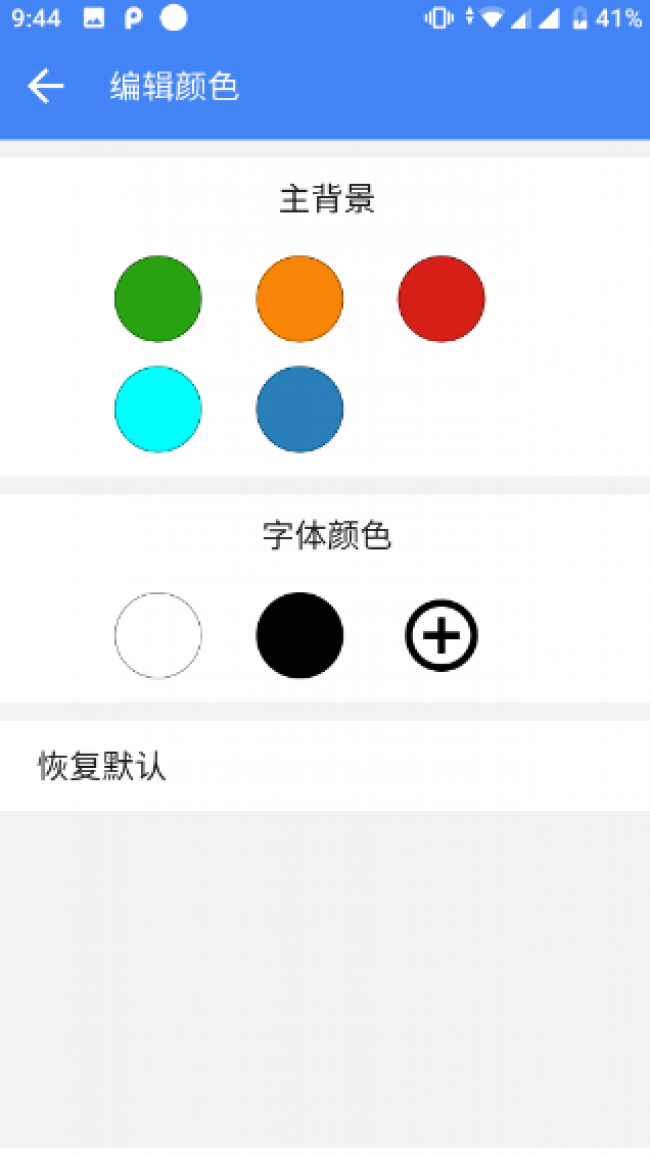This screenshot has height=1156, width=650.
Task: Go back using the arrow icon
Action: pos(45,86)
